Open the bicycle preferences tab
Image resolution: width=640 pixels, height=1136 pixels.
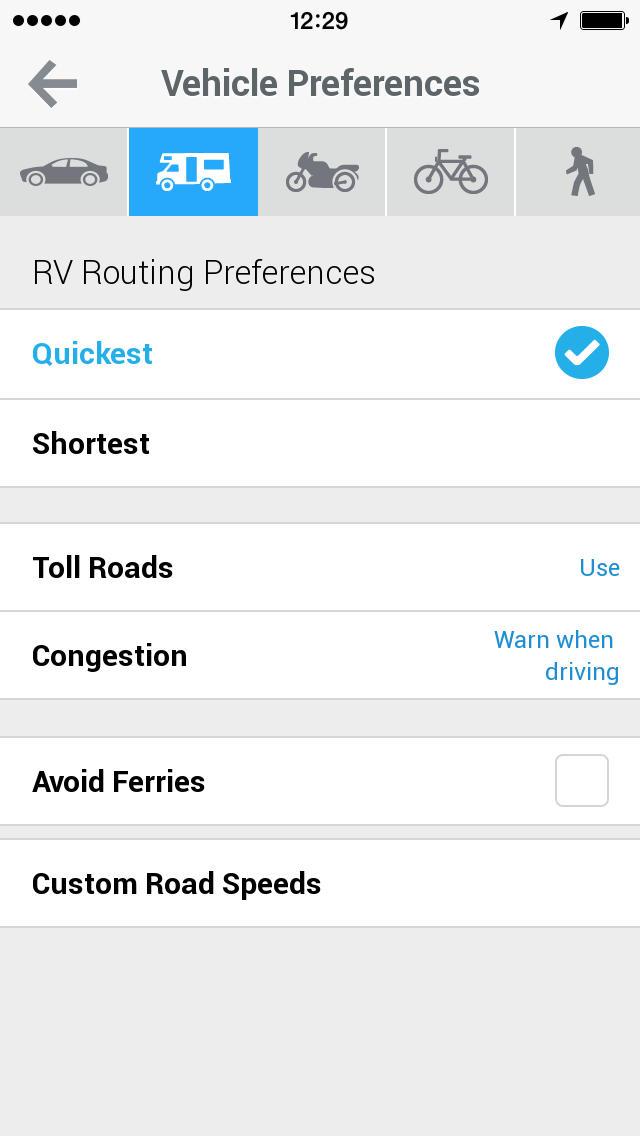pos(451,172)
